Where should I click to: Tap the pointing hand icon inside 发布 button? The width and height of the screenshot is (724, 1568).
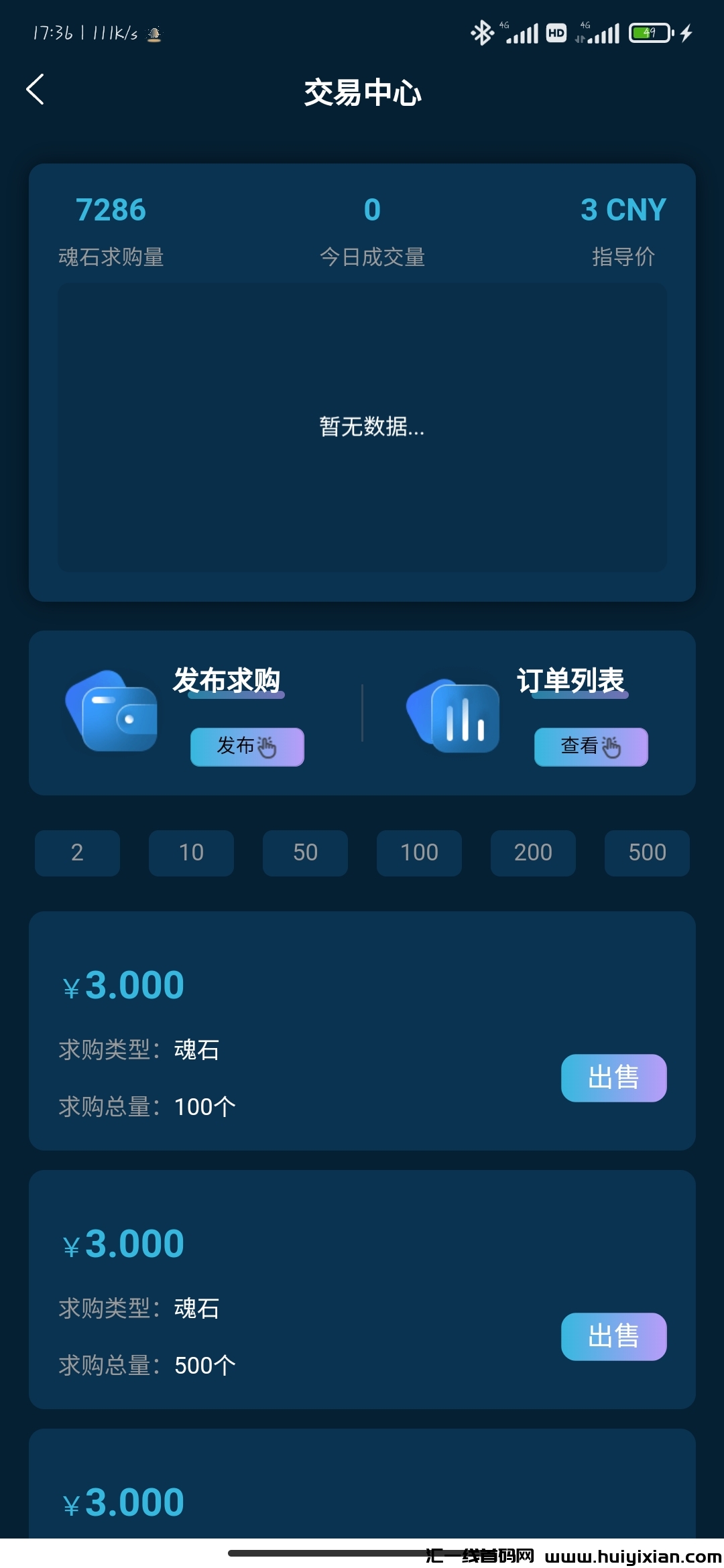268,747
